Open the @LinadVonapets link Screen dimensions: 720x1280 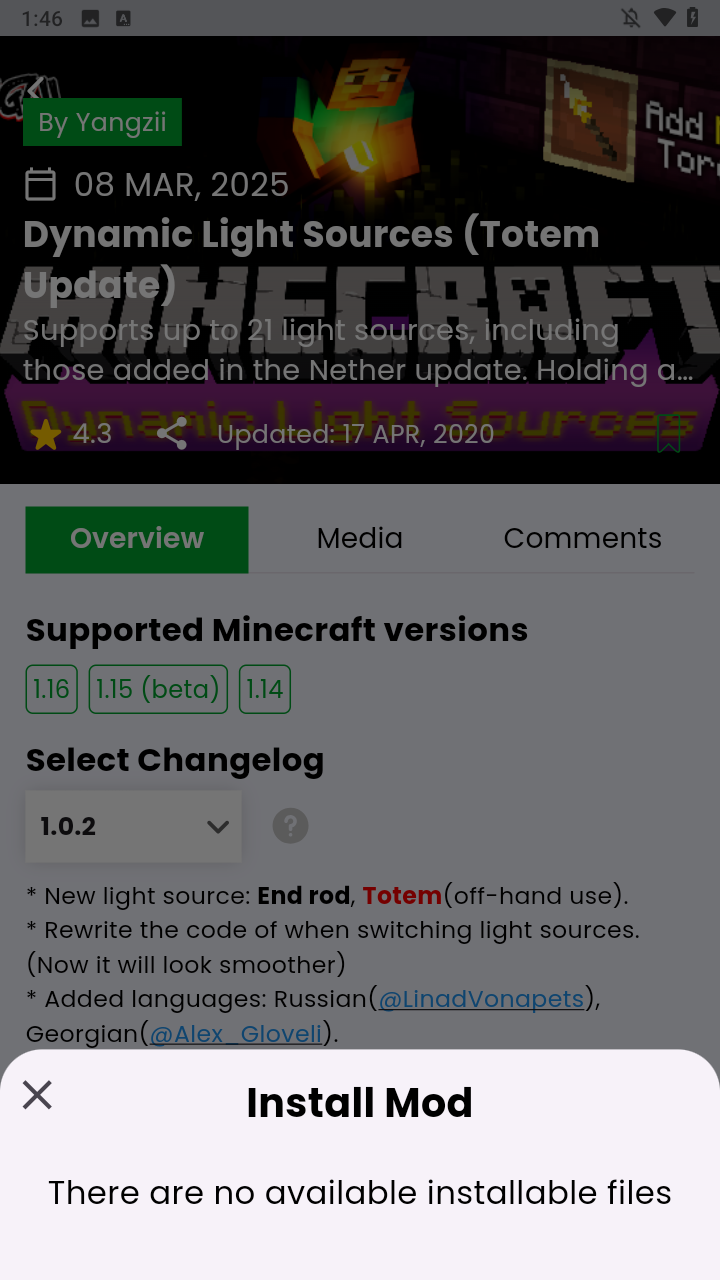pos(481,999)
